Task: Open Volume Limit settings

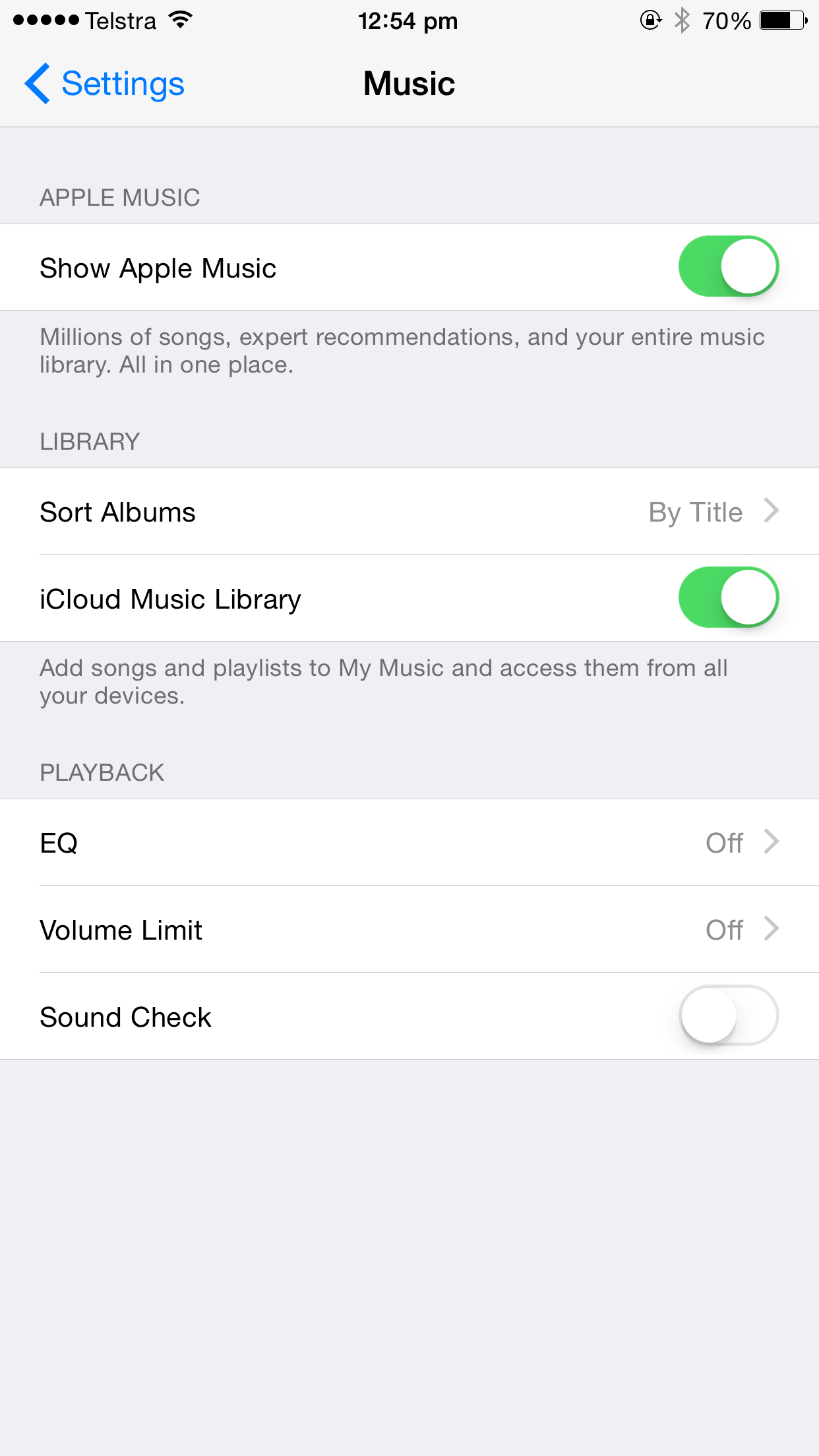Action: point(409,930)
